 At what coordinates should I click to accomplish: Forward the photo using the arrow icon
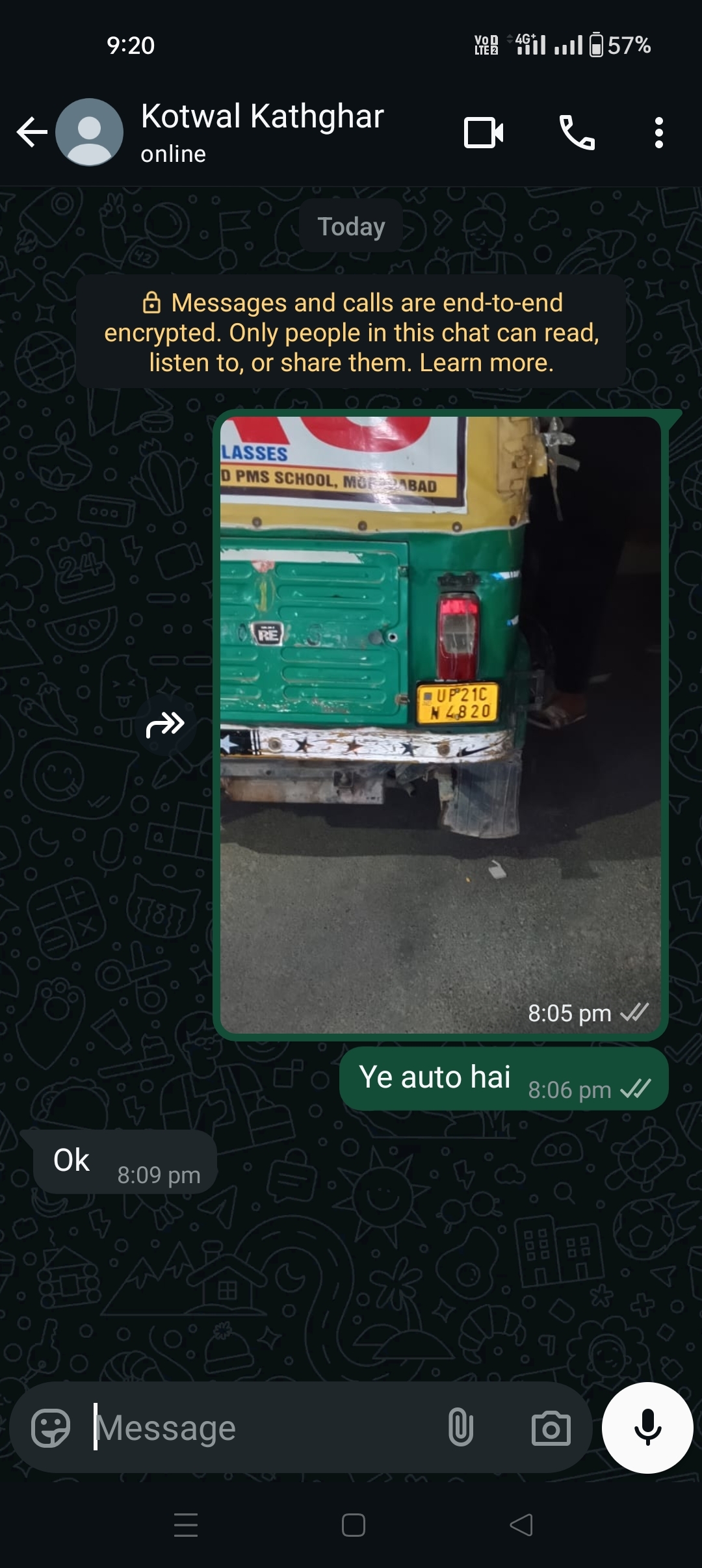165,724
